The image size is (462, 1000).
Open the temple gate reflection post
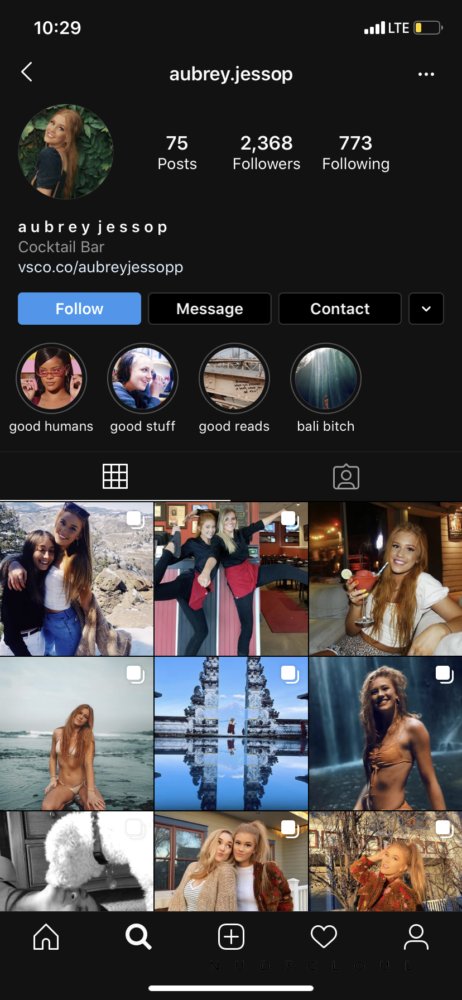[231, 733]
